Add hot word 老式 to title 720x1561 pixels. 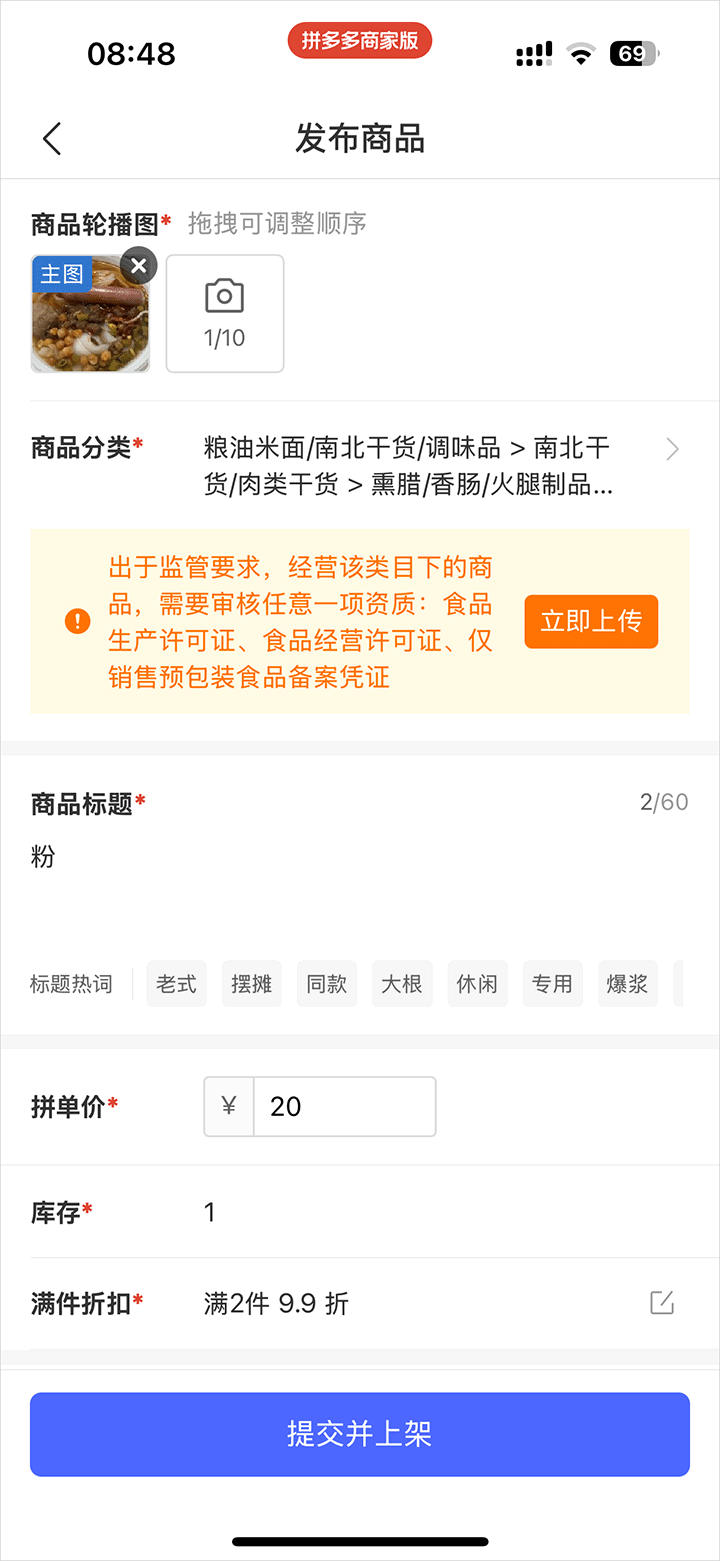tap(176, 984)
